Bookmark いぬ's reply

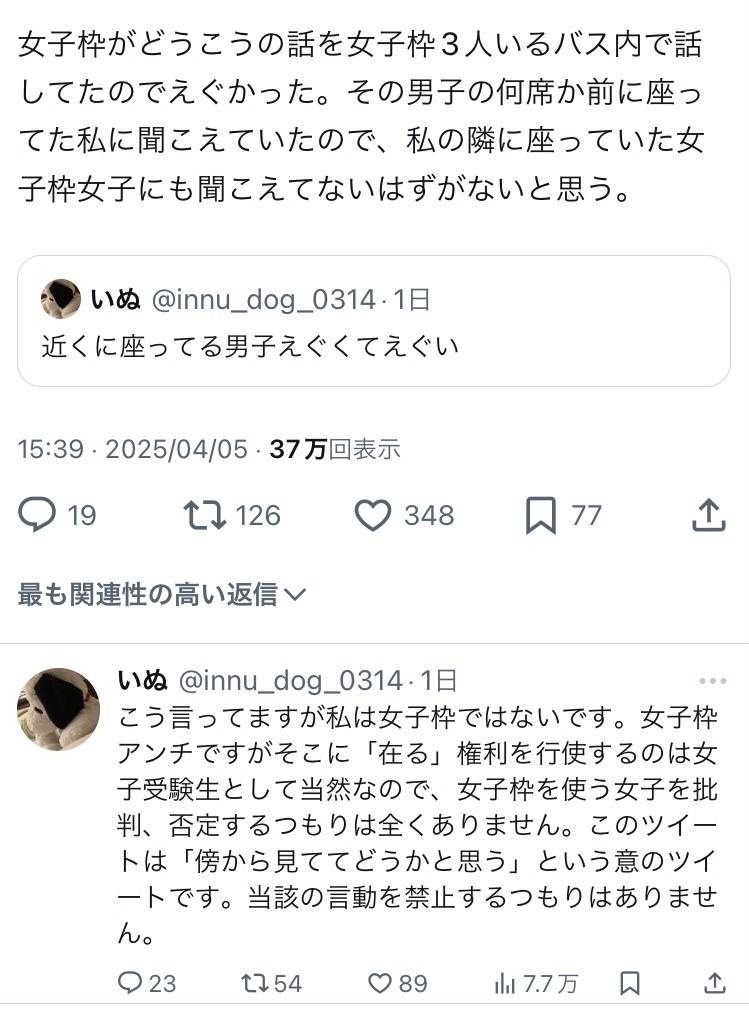pos(630,983)
